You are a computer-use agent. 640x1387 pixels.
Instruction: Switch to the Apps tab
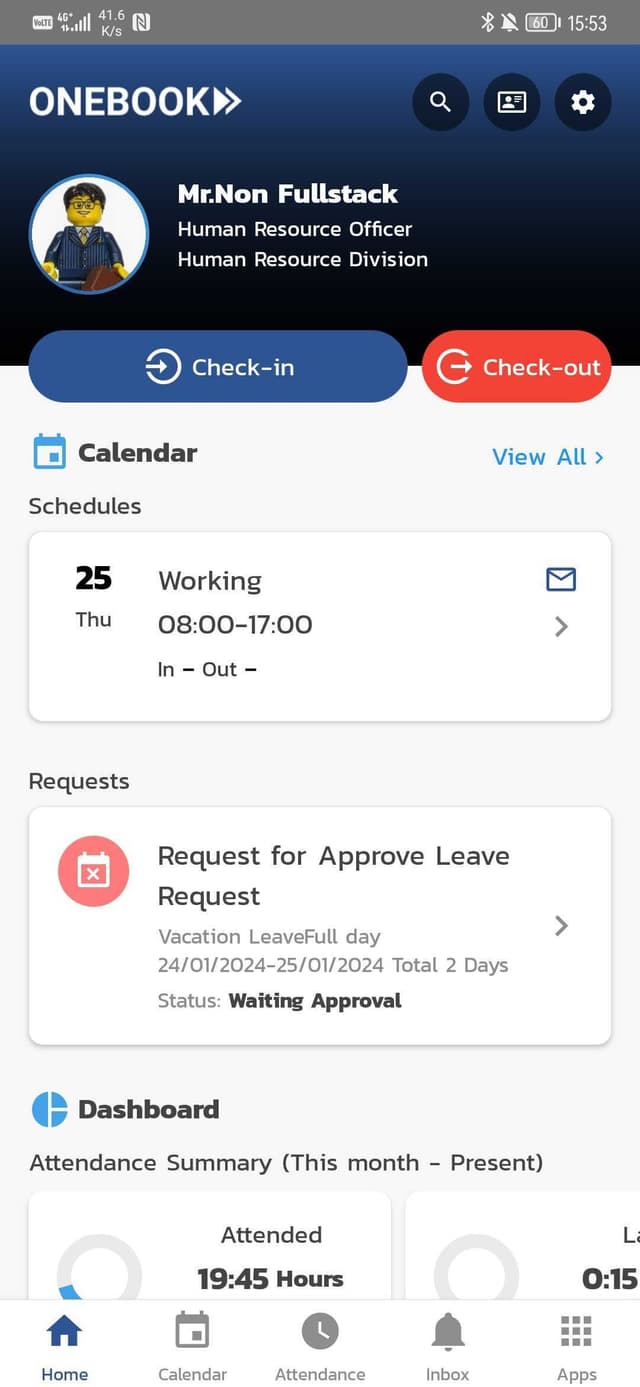click(576, 1347)
